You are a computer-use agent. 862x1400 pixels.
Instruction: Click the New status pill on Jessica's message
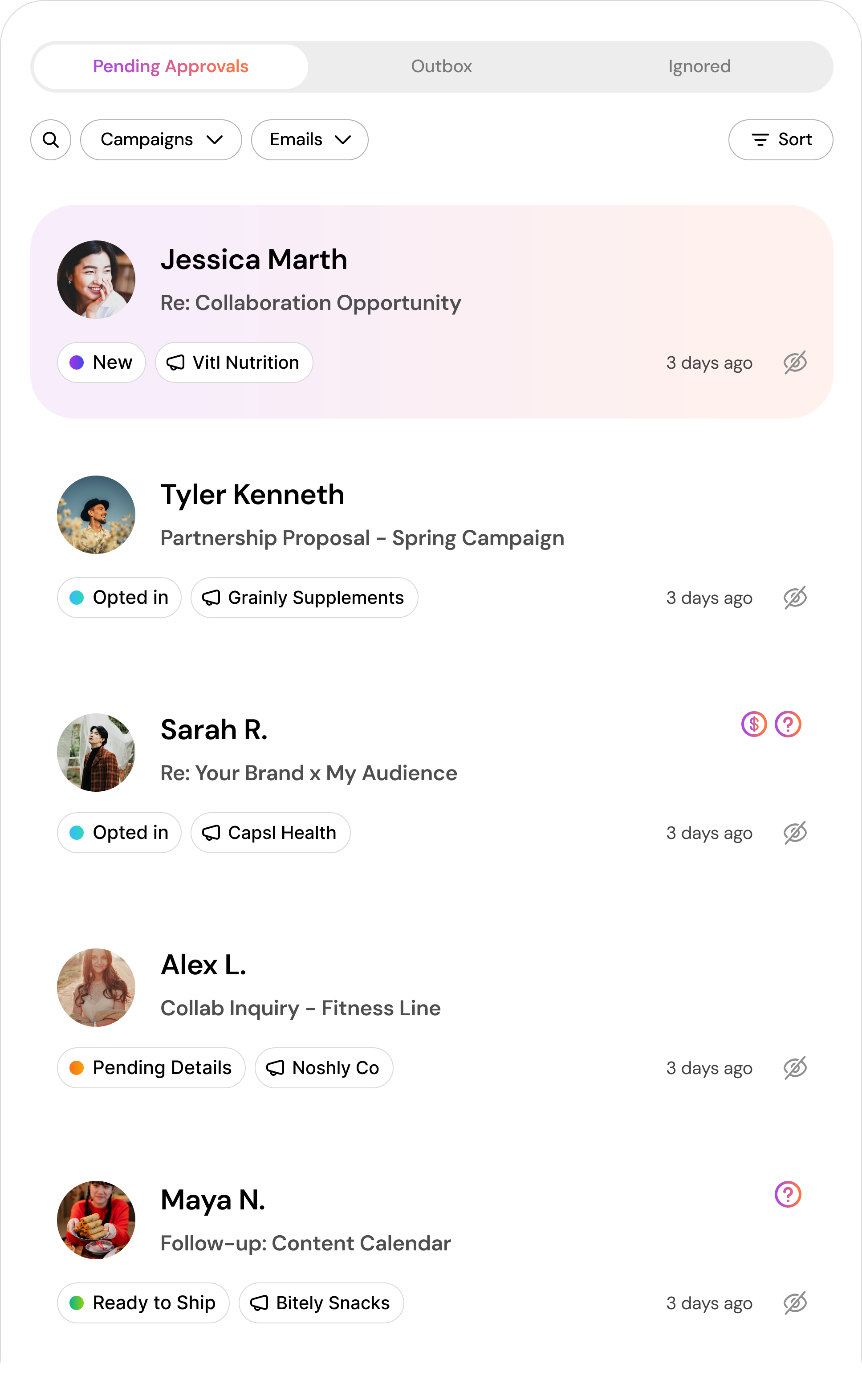tap(101, 362)
